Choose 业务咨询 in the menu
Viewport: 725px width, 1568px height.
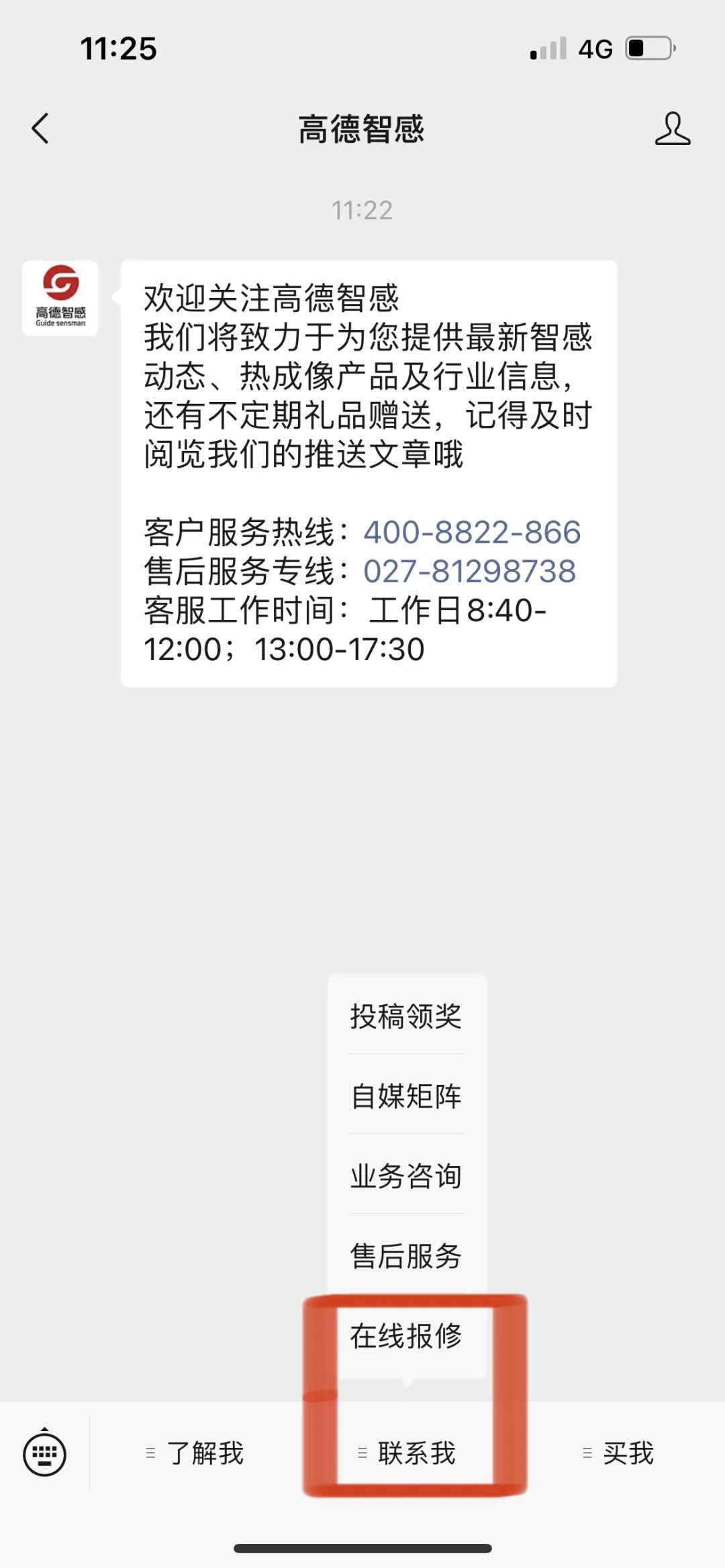click(x=406, y=1175)
